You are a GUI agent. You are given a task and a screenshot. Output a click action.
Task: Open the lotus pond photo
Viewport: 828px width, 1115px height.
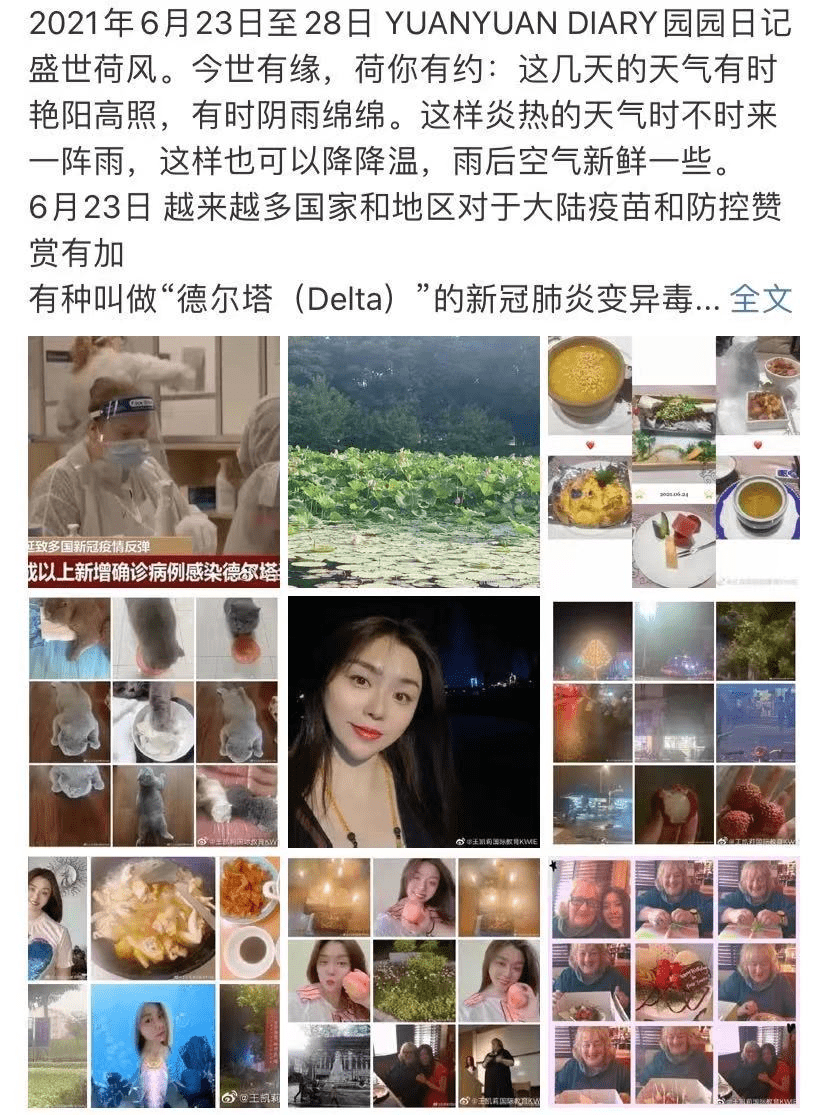414,461
